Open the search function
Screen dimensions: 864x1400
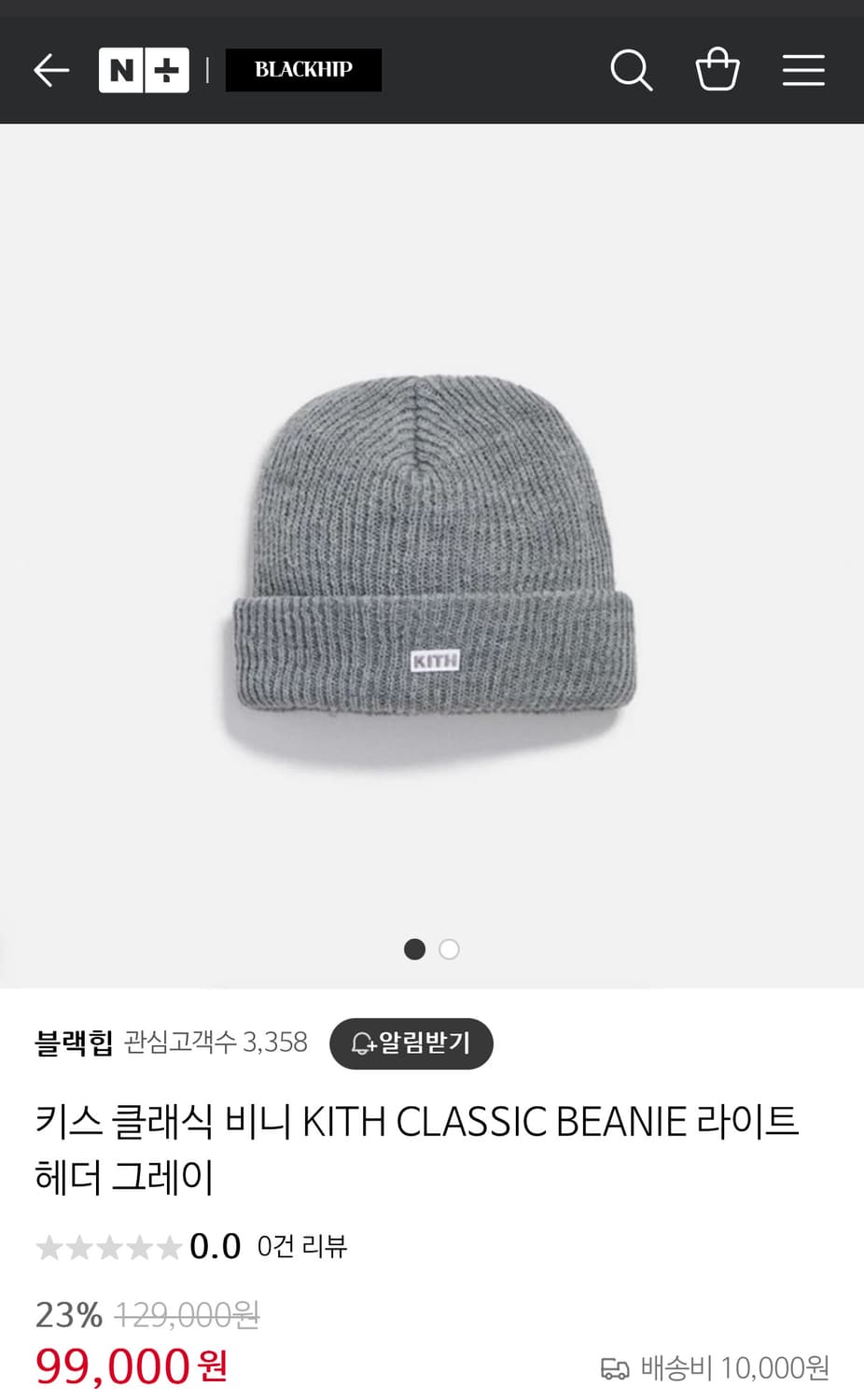point(632,69)
